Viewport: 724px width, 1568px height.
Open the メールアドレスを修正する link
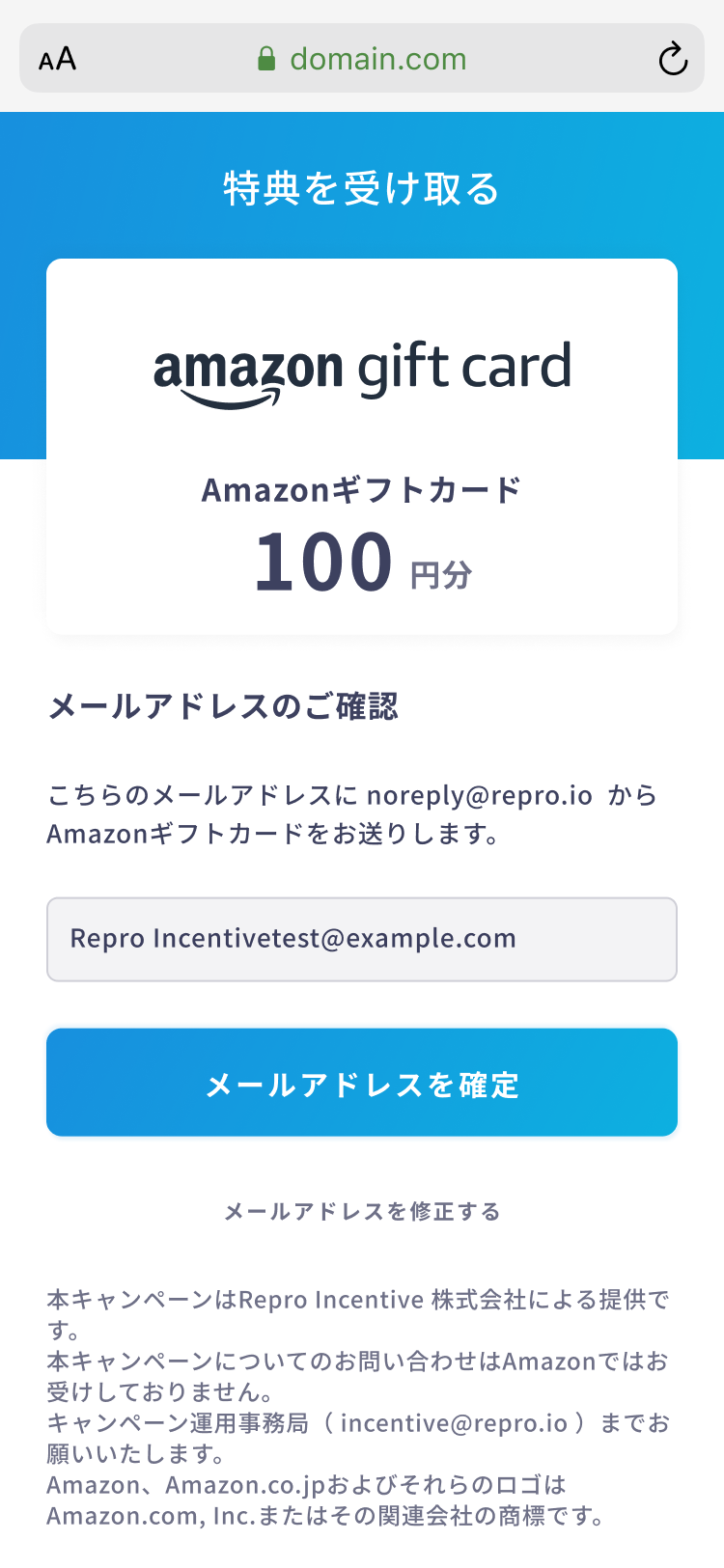362,1211
